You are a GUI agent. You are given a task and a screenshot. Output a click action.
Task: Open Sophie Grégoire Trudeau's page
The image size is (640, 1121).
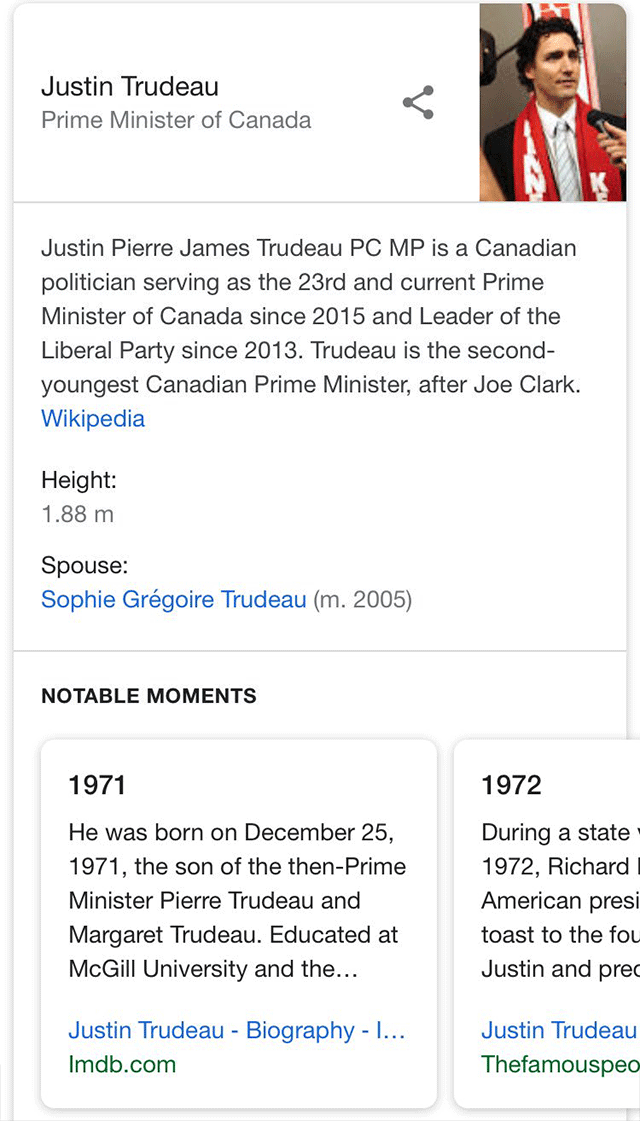click(173, 600)
